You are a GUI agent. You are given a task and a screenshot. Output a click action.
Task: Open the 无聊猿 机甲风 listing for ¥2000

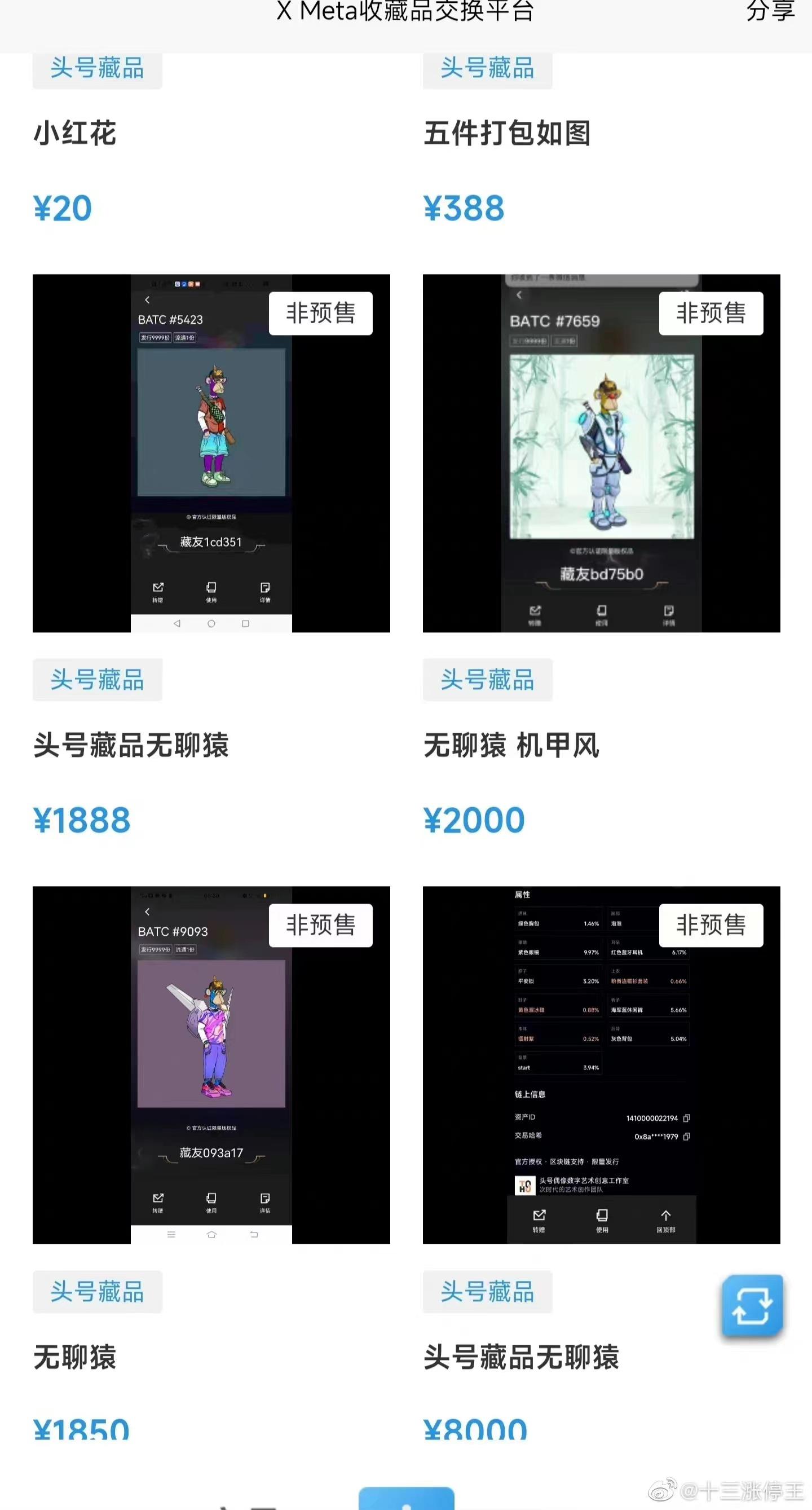click(601, 453)
